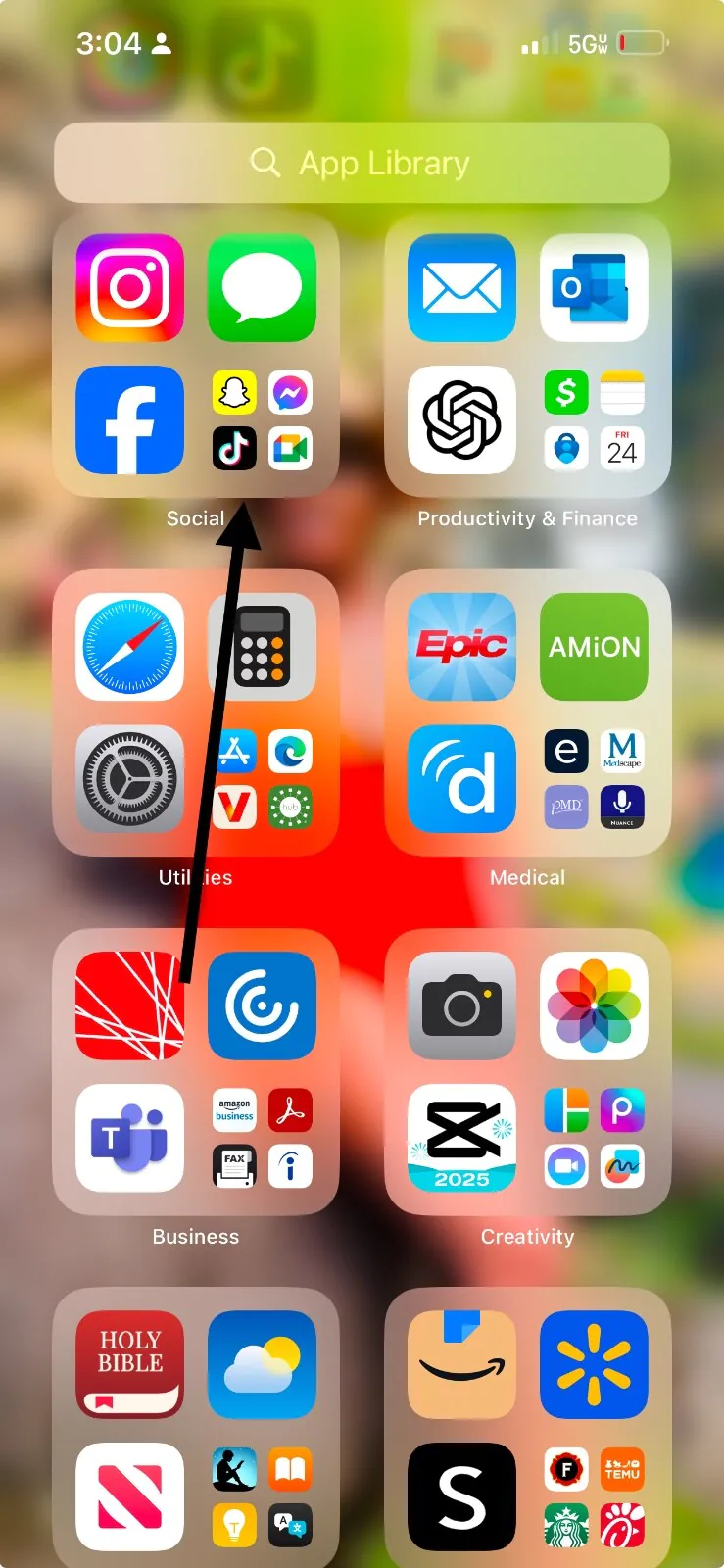Open the Settings app

129,779
